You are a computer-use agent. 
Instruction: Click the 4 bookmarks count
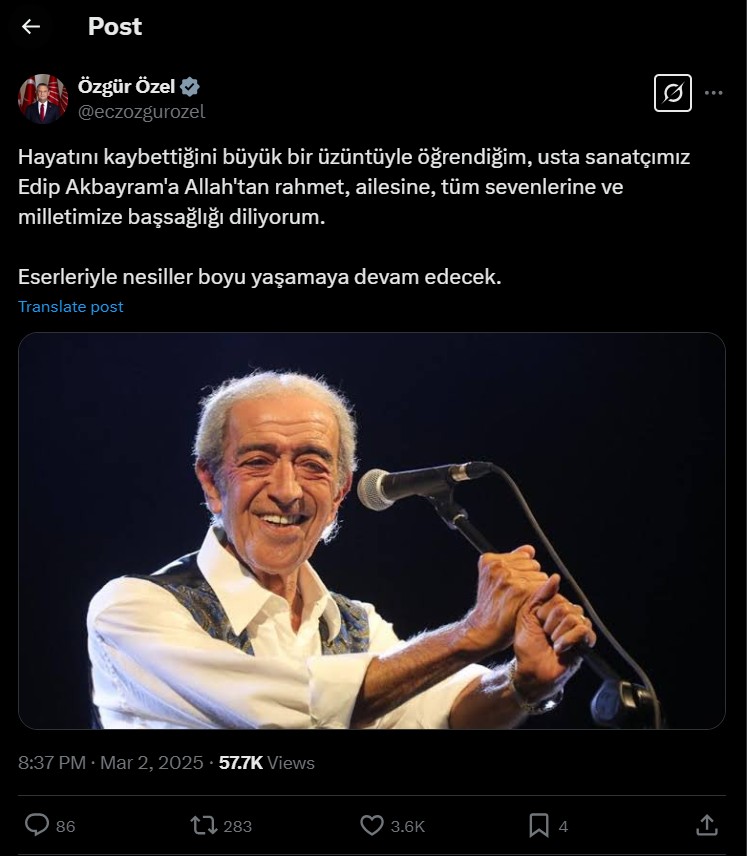(563, 826)
